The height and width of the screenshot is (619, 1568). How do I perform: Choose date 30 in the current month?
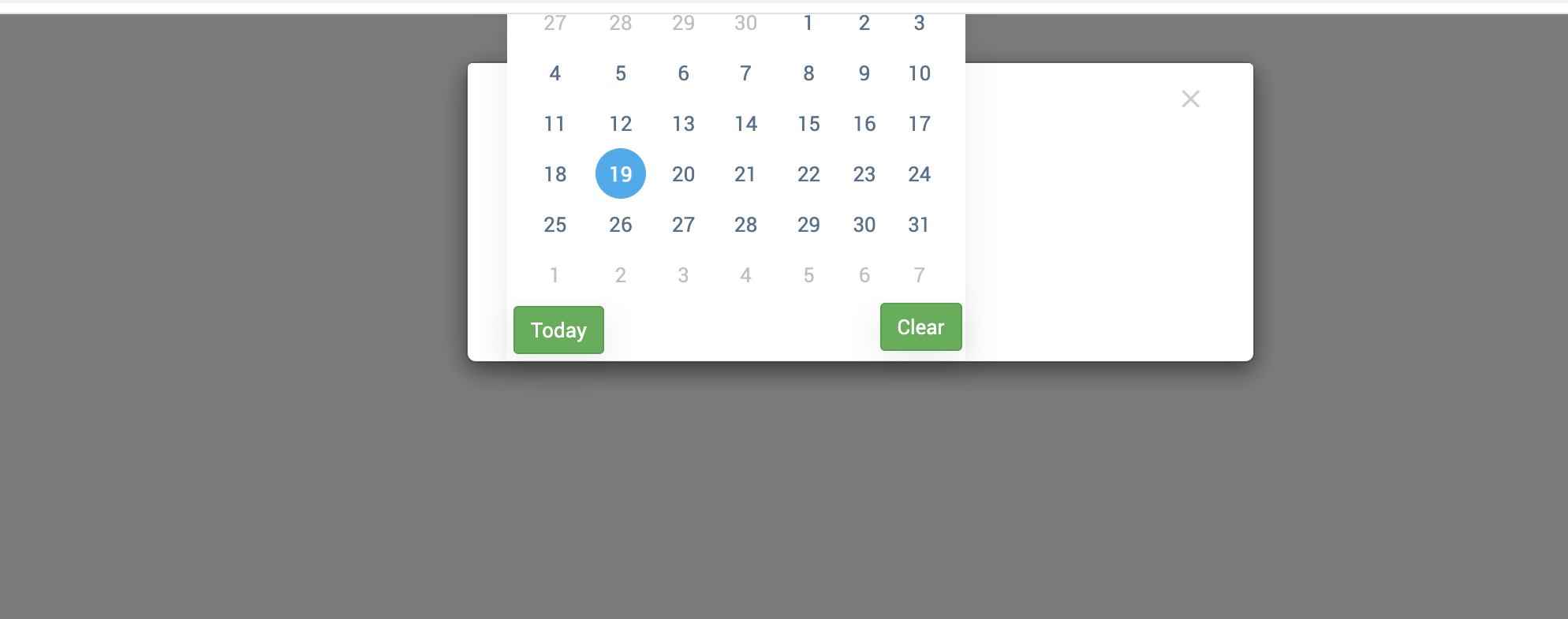coord(864,225)
